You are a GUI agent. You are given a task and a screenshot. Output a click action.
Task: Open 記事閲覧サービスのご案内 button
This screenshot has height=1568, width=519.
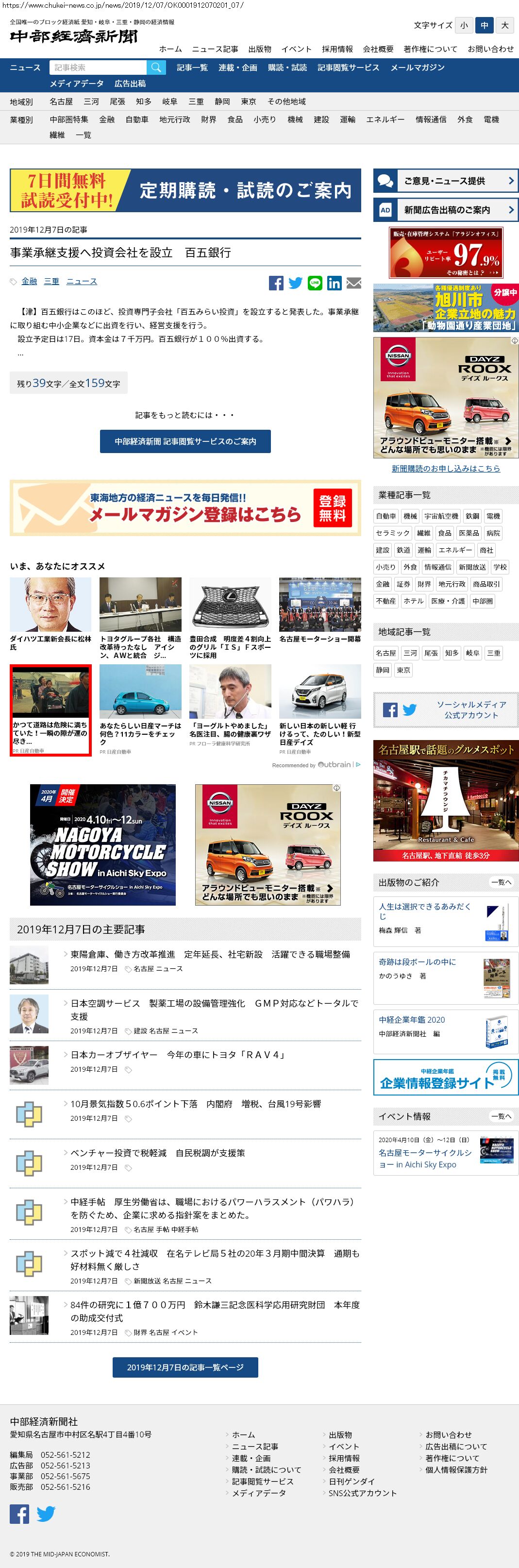click(185, 441)
